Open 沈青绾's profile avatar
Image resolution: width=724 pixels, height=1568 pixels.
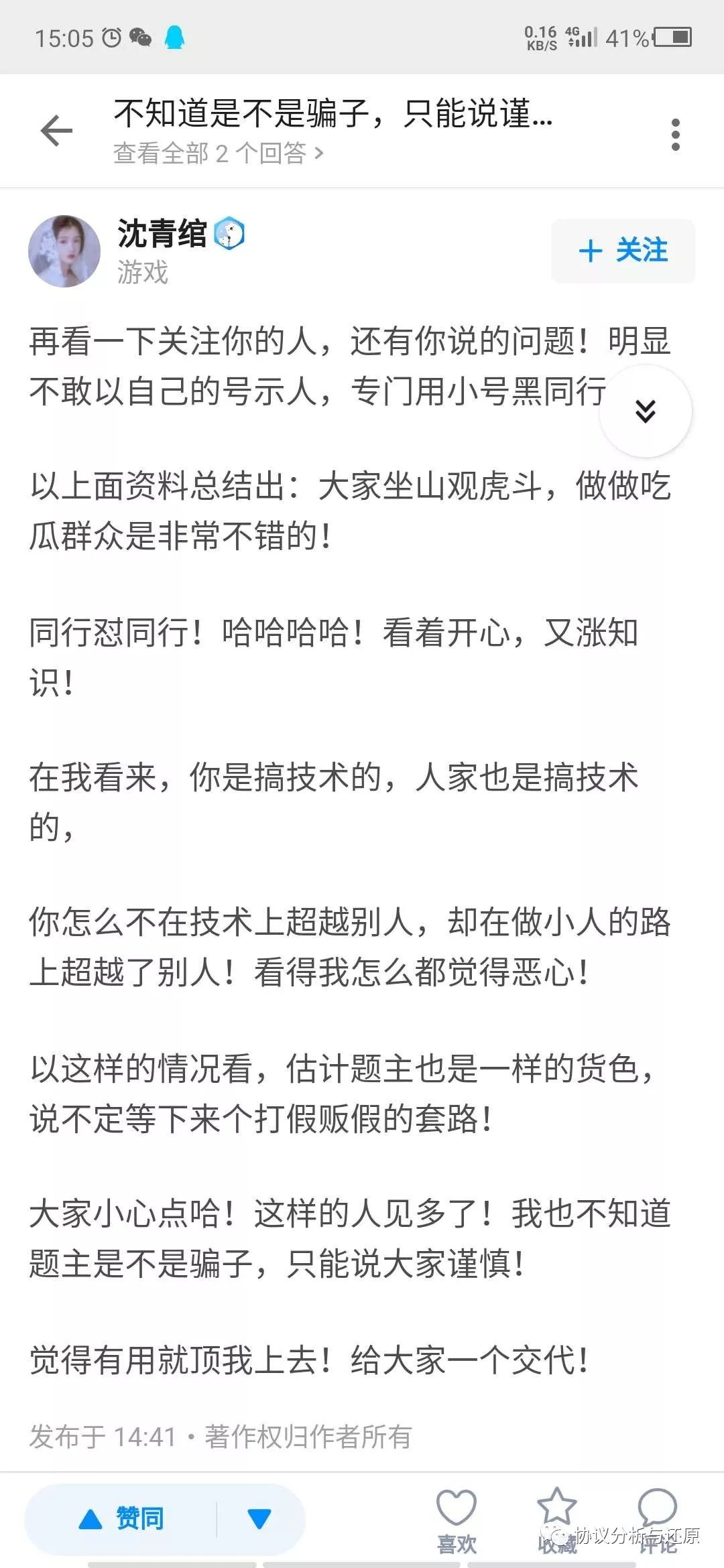(x=64, y=251)
